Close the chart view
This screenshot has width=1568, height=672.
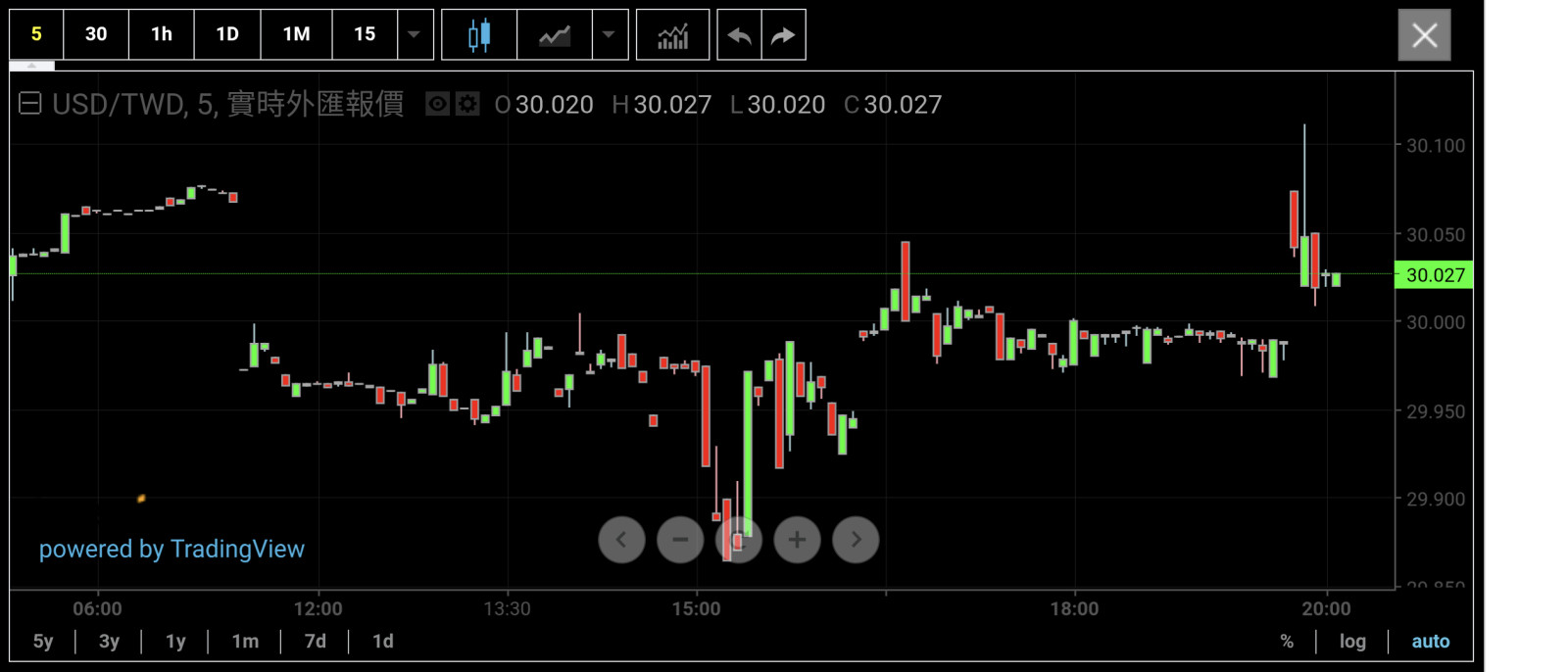1424,35
